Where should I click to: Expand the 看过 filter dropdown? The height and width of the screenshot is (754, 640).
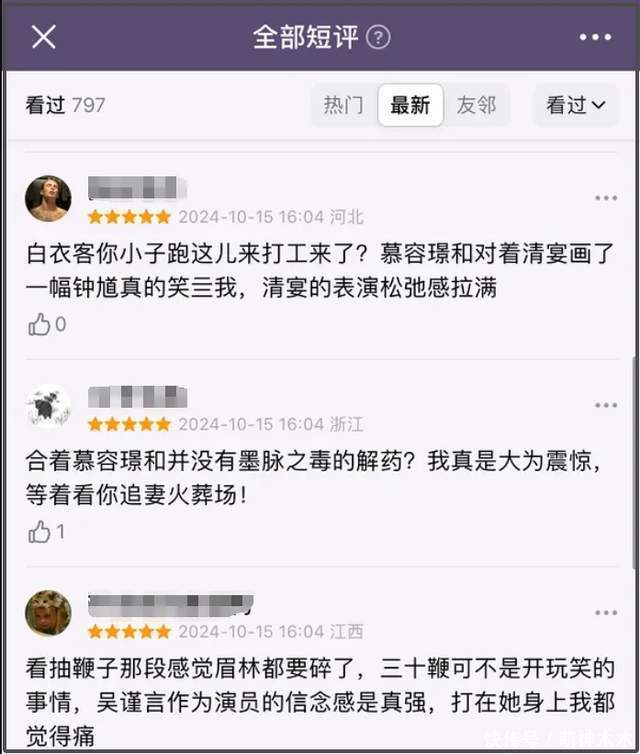pyautogui.click(x=576, y=105)
